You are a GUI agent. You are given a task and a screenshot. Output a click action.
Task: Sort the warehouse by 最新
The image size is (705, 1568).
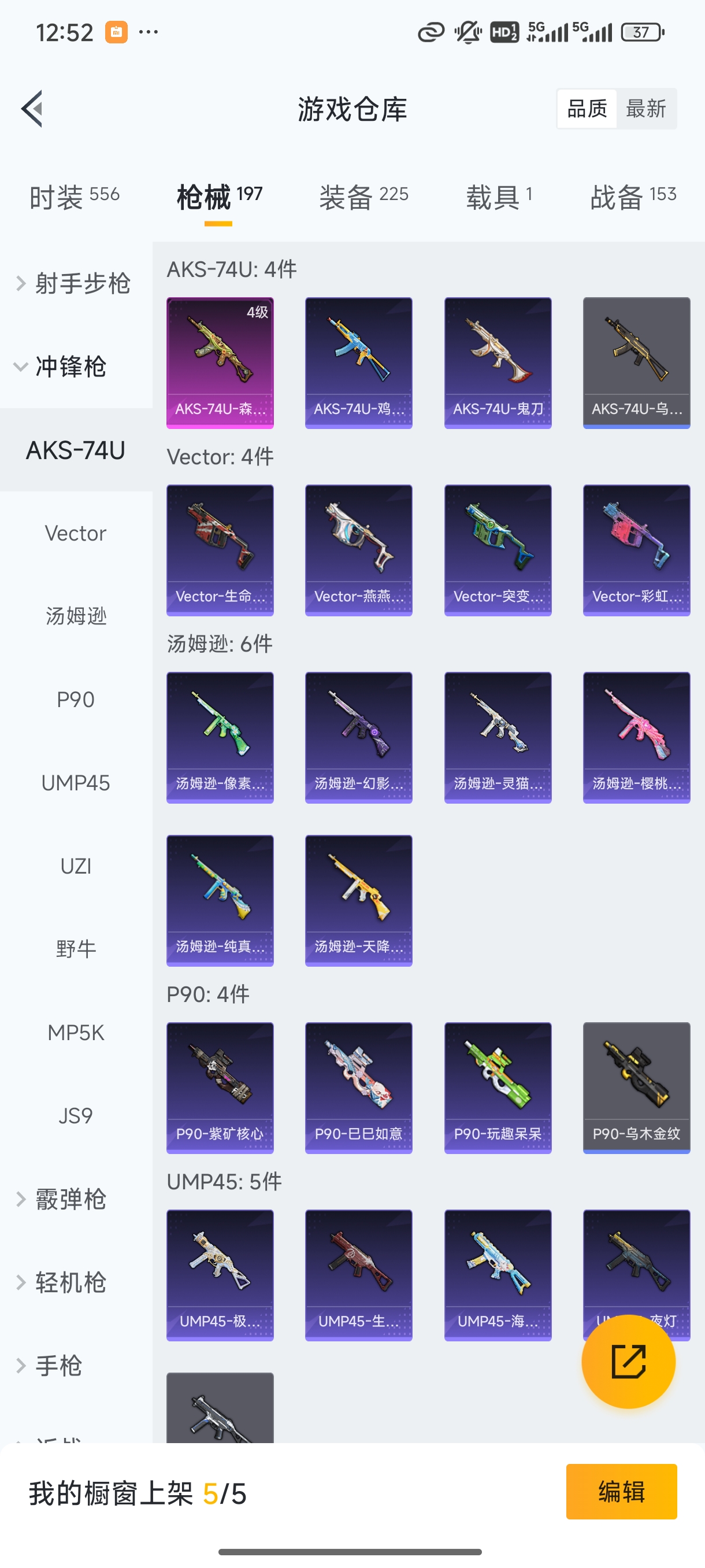tap(645, 109)
